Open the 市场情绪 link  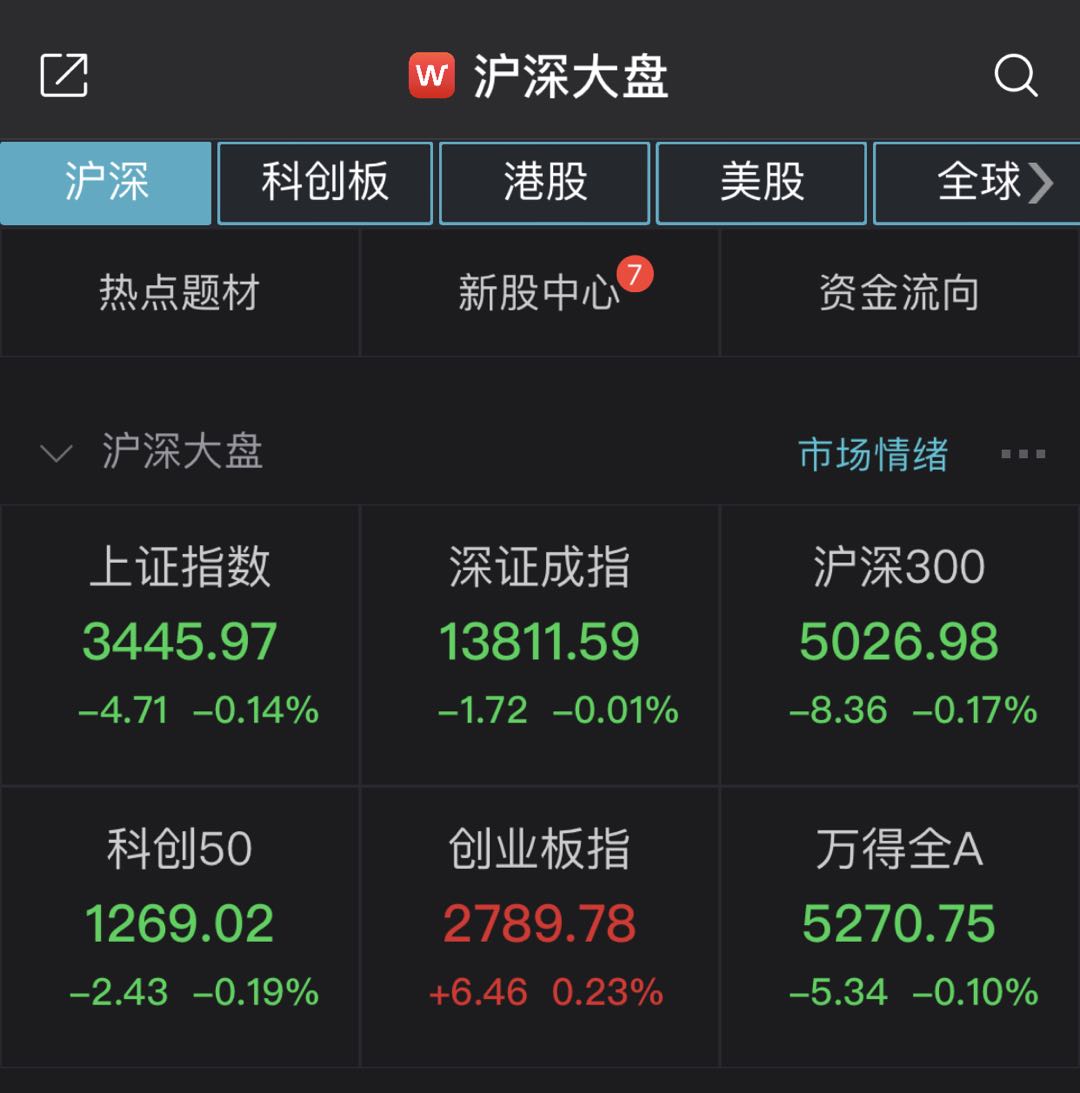(x=872, y=454)
